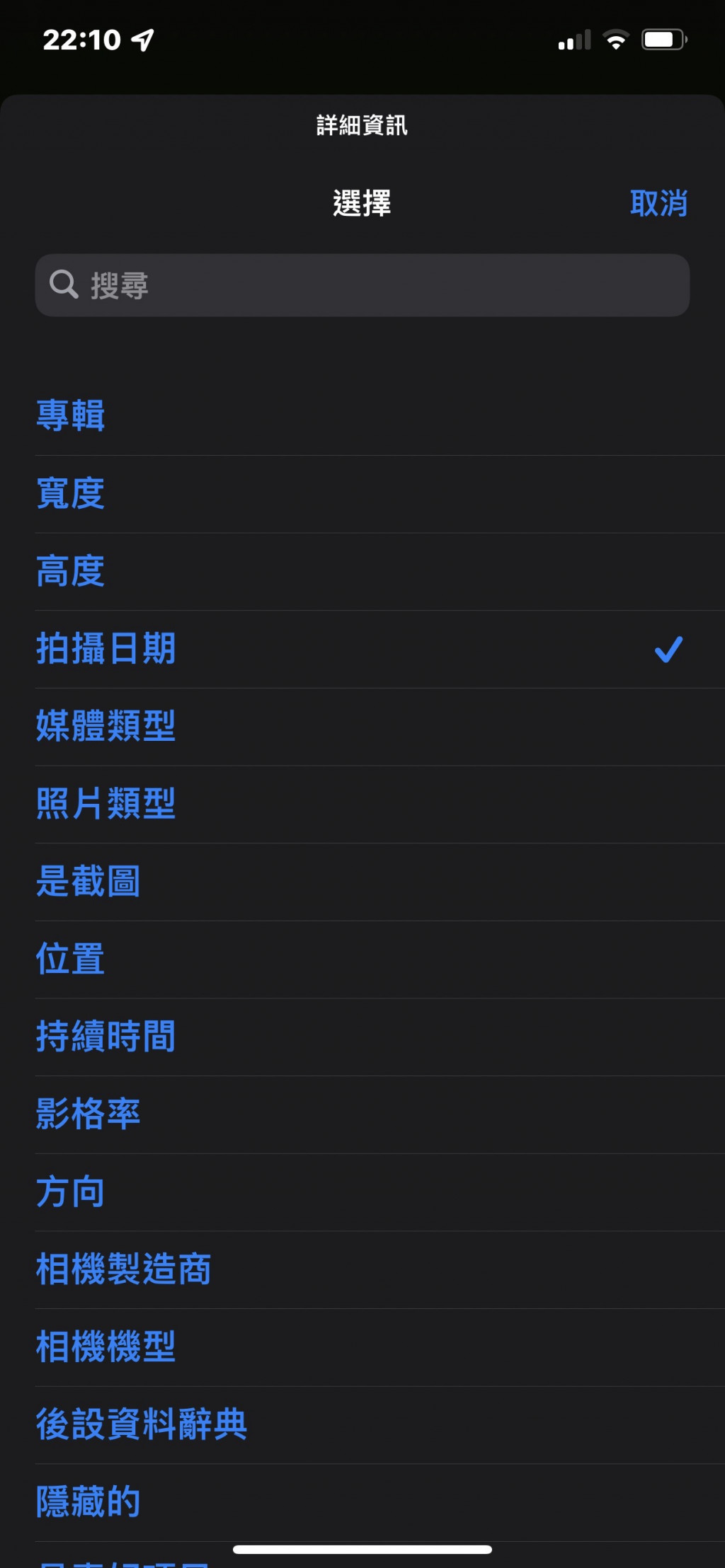Screen dimensions: 725x1568
Task: Tap 取消 to cancel selection
Action: coord(658,204)
